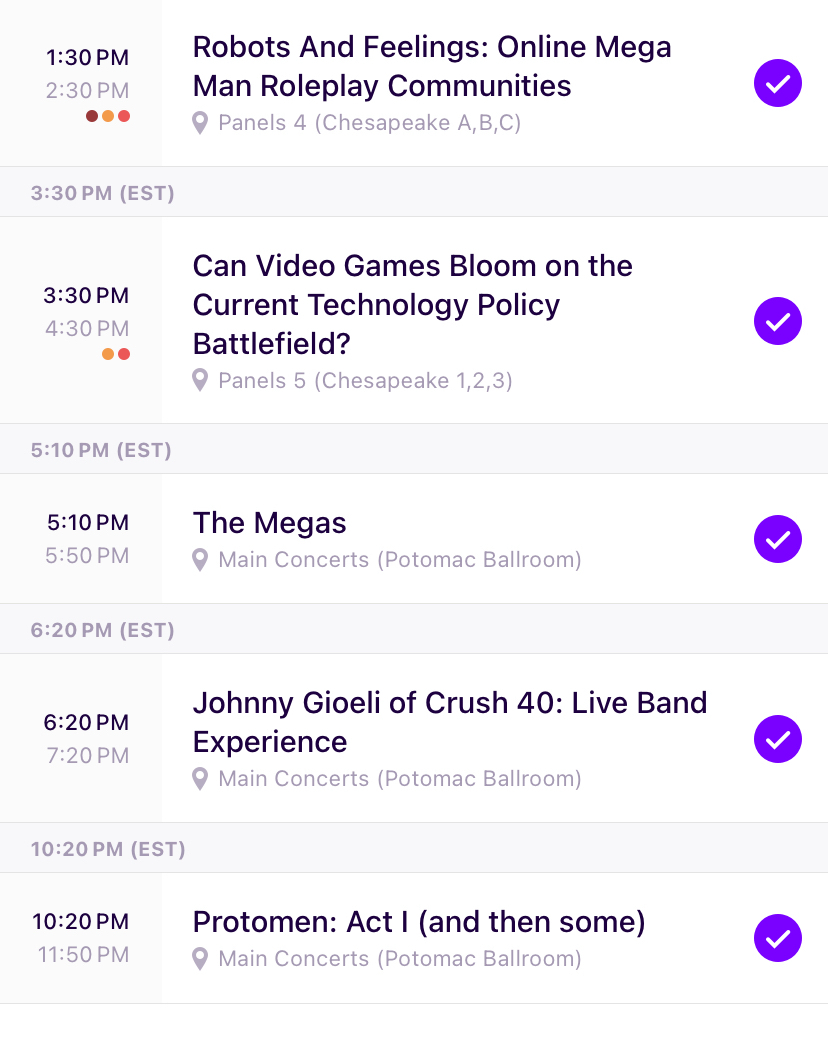828x1040 pixels.
Task: Remove The Megas from my schedule
Action: (x=777, y=539)
